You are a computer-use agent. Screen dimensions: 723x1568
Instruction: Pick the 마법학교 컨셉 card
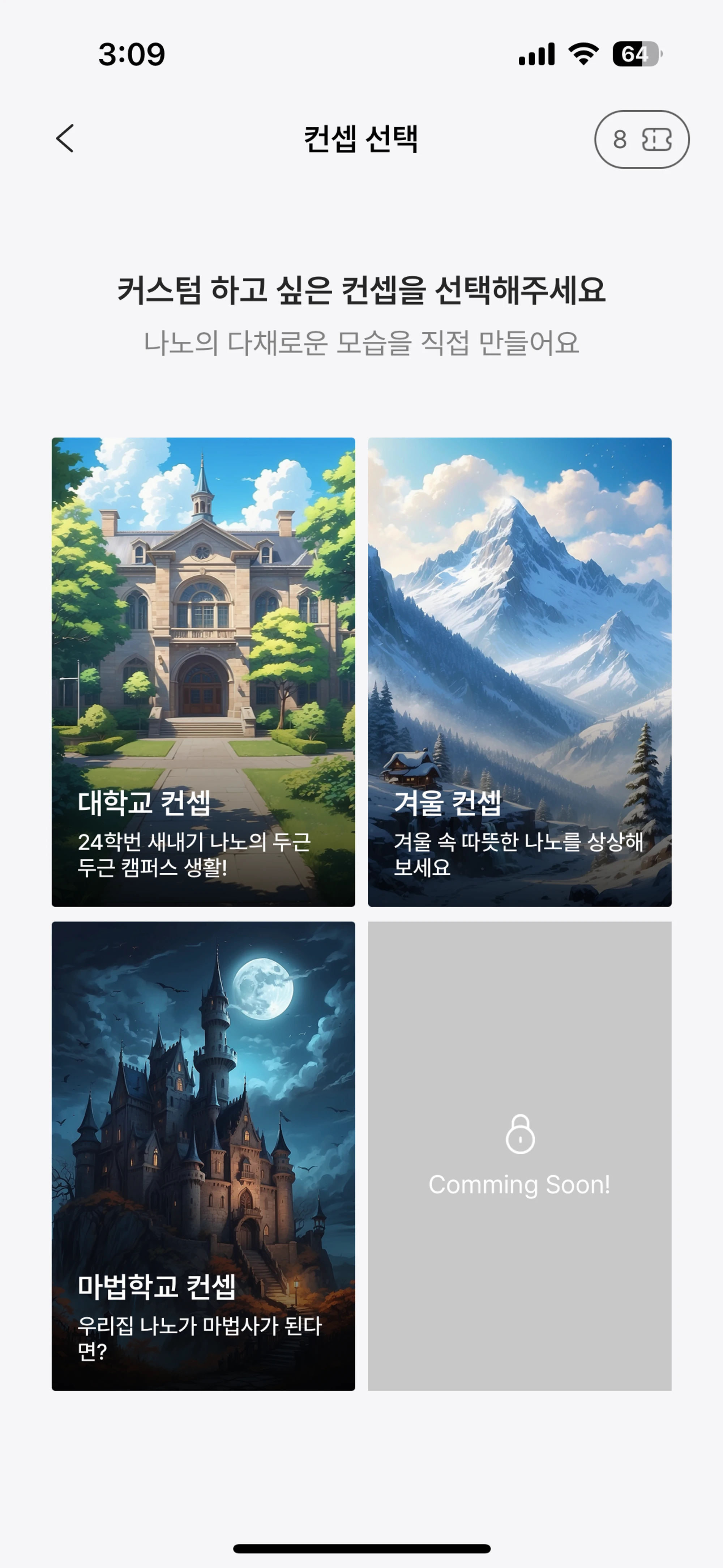point(203,1156)
